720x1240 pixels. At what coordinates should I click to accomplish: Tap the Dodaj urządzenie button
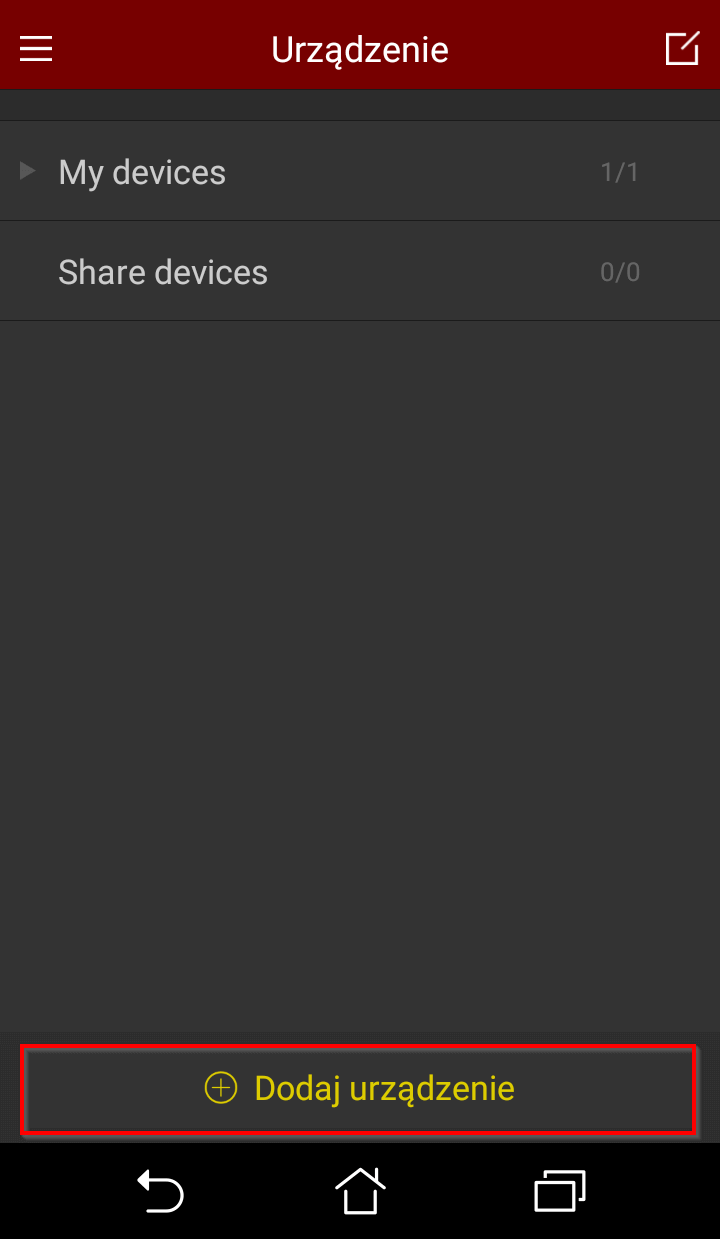tap(358, 1088)
